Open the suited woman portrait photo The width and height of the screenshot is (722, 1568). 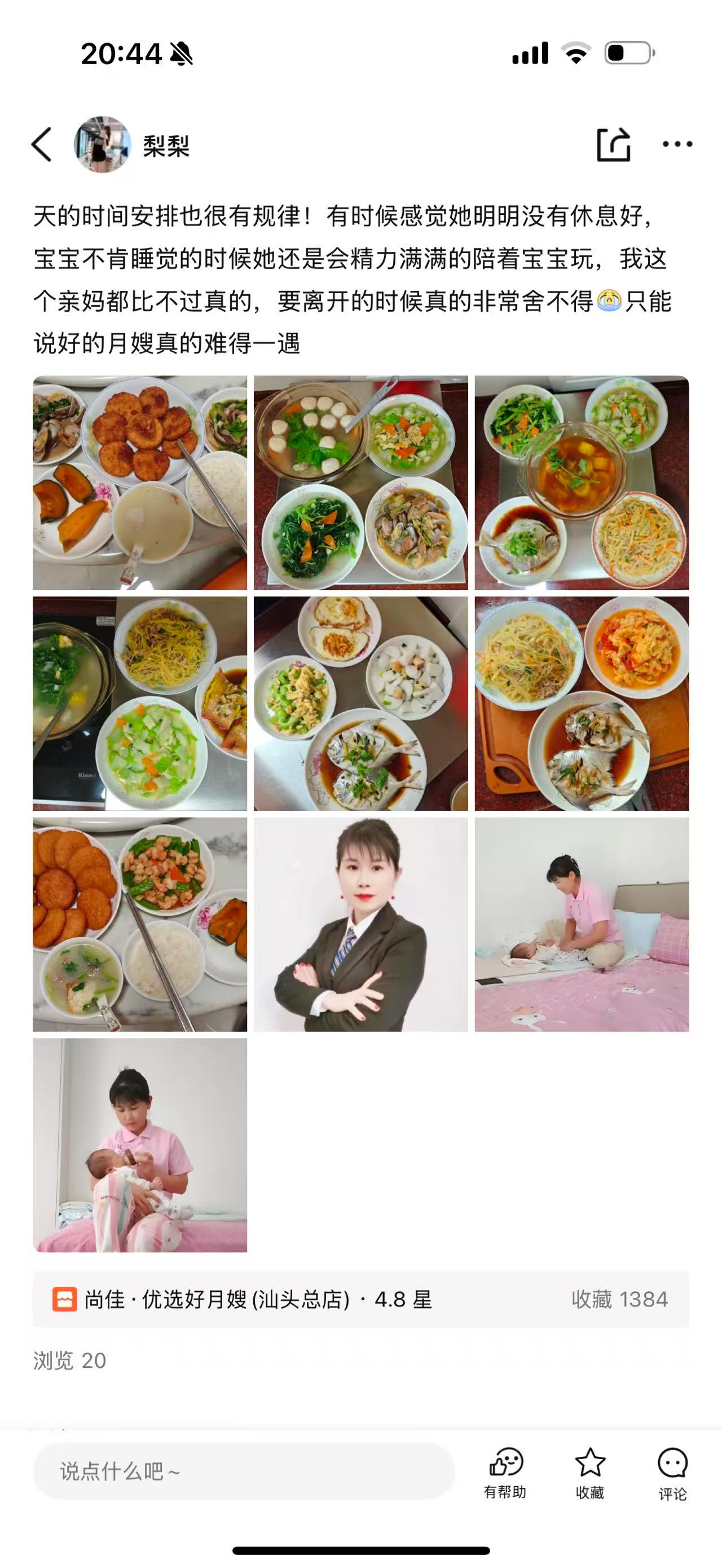(361, 925)
